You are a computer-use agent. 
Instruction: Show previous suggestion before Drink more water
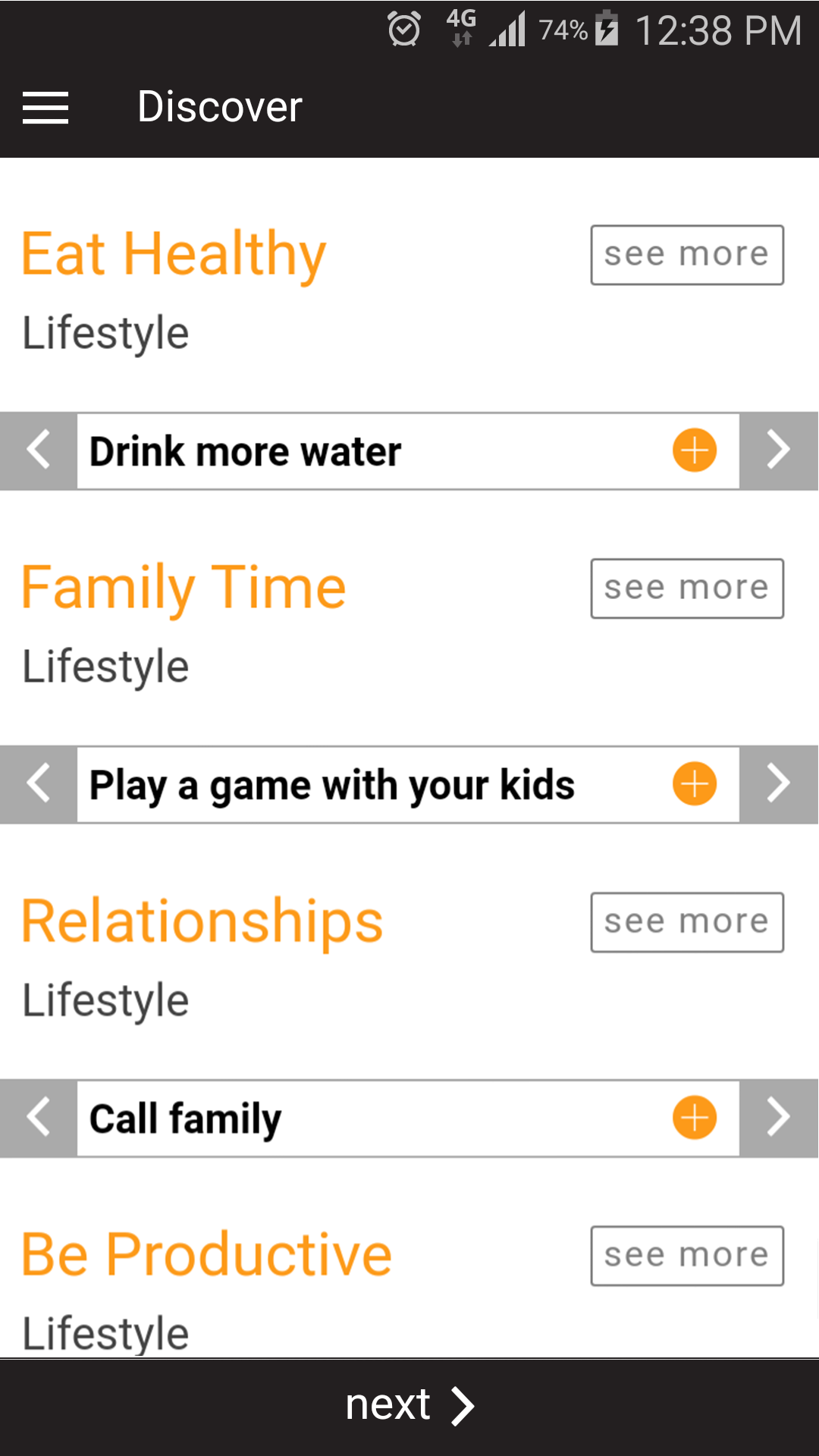tap(38, 450)
